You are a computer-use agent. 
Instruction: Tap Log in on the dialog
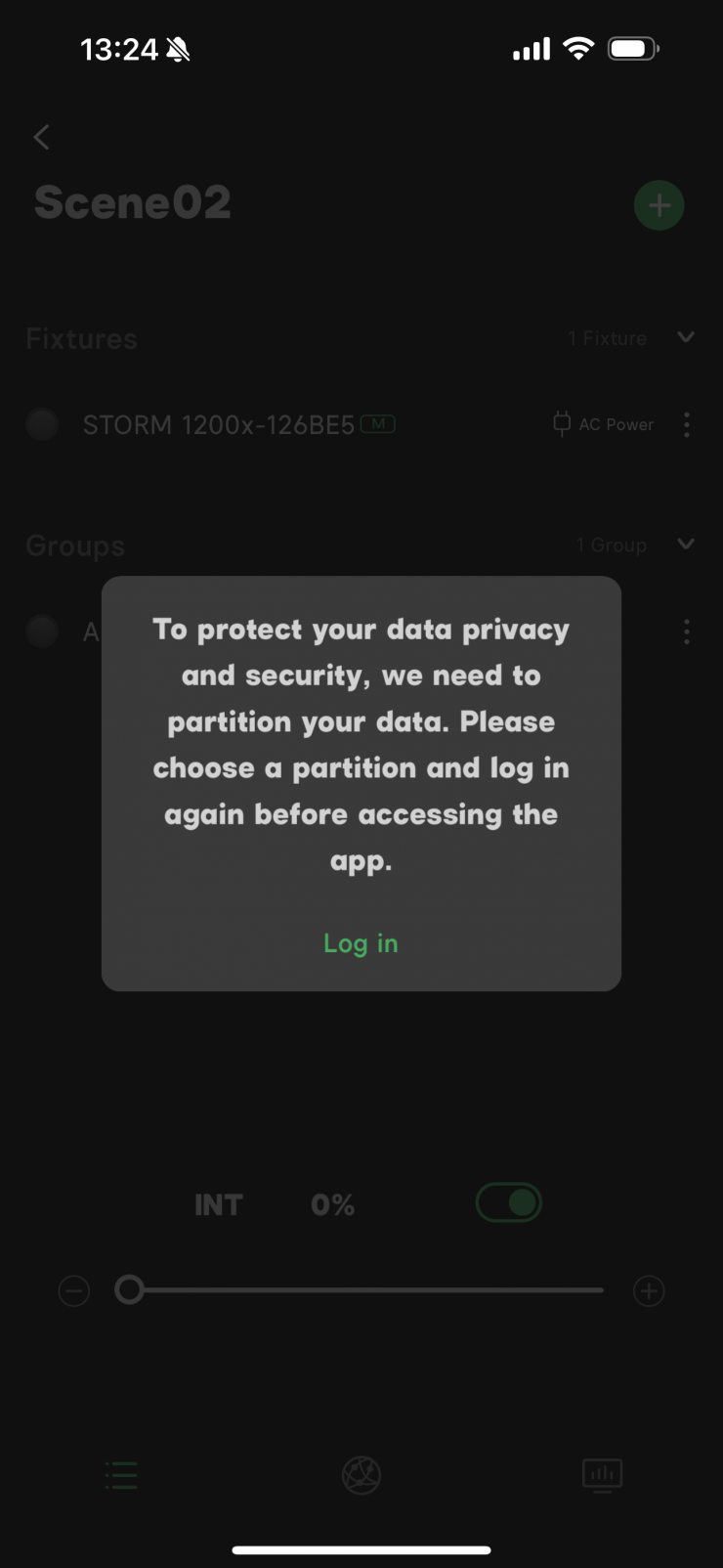361,943
